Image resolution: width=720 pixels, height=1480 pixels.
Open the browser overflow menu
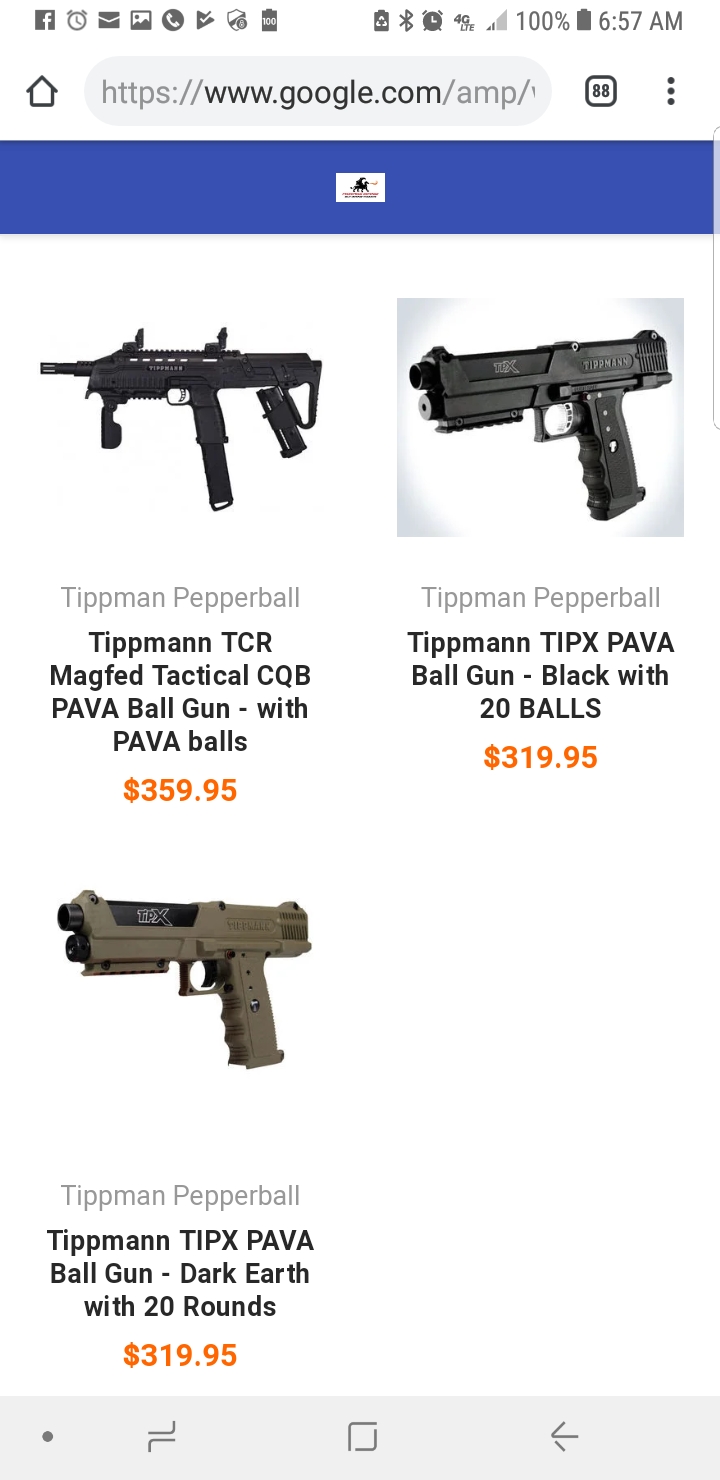[x=671, y=92]
